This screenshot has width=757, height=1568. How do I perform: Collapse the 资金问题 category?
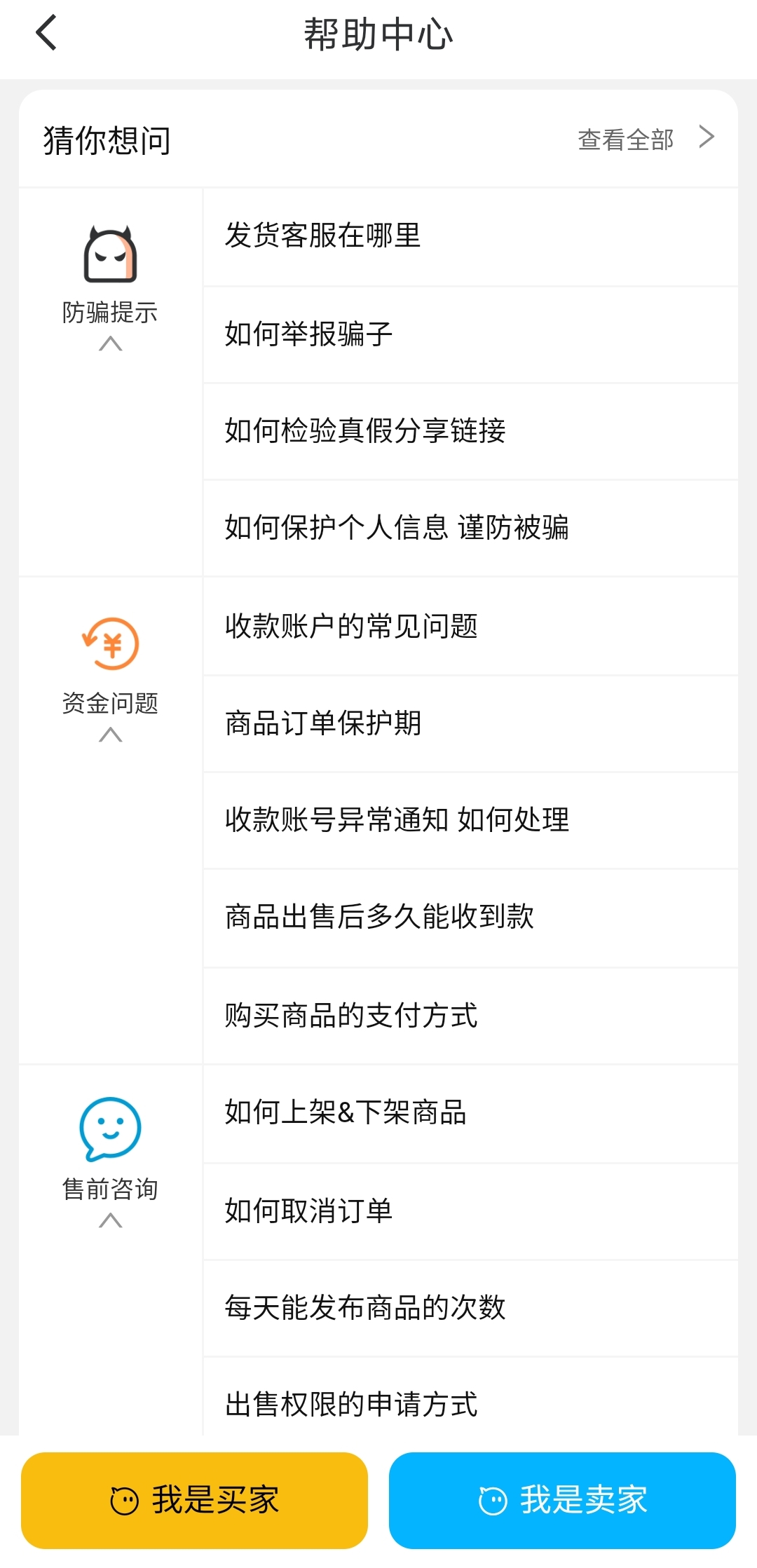coord(110,735)
